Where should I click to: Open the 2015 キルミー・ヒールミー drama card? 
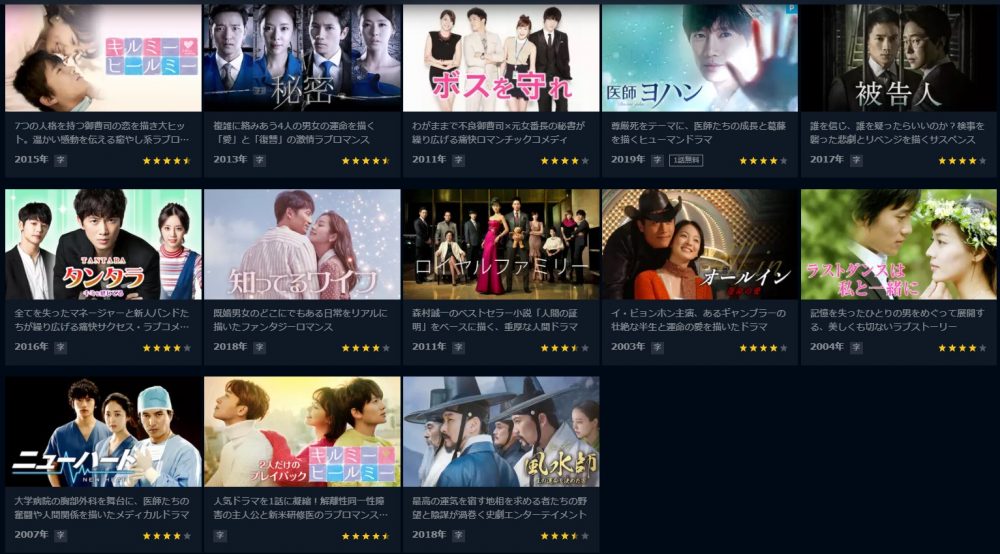(103, 58)
